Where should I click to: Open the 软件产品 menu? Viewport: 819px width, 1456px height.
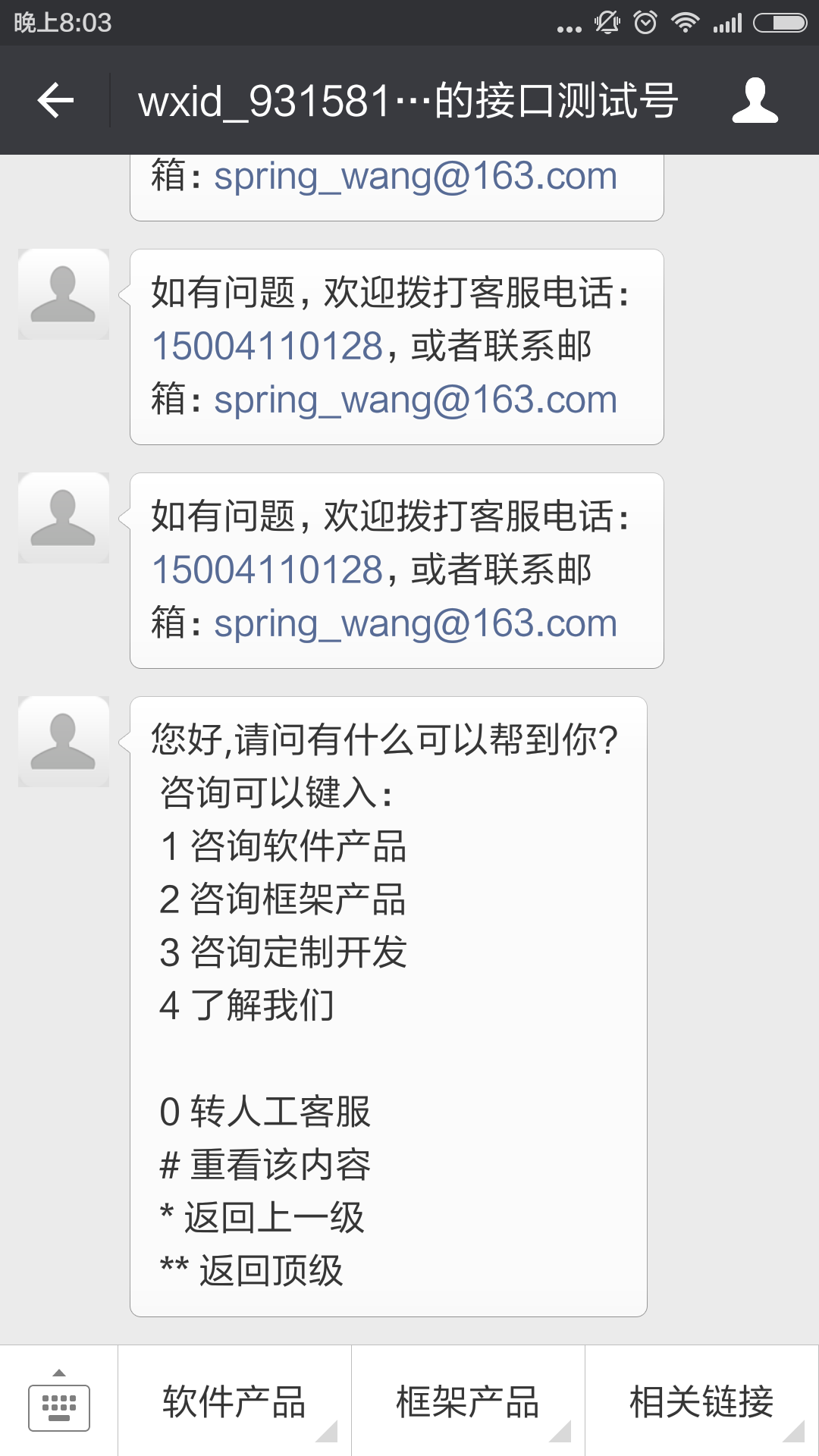pyautogui.click(x=234, y=1401)
